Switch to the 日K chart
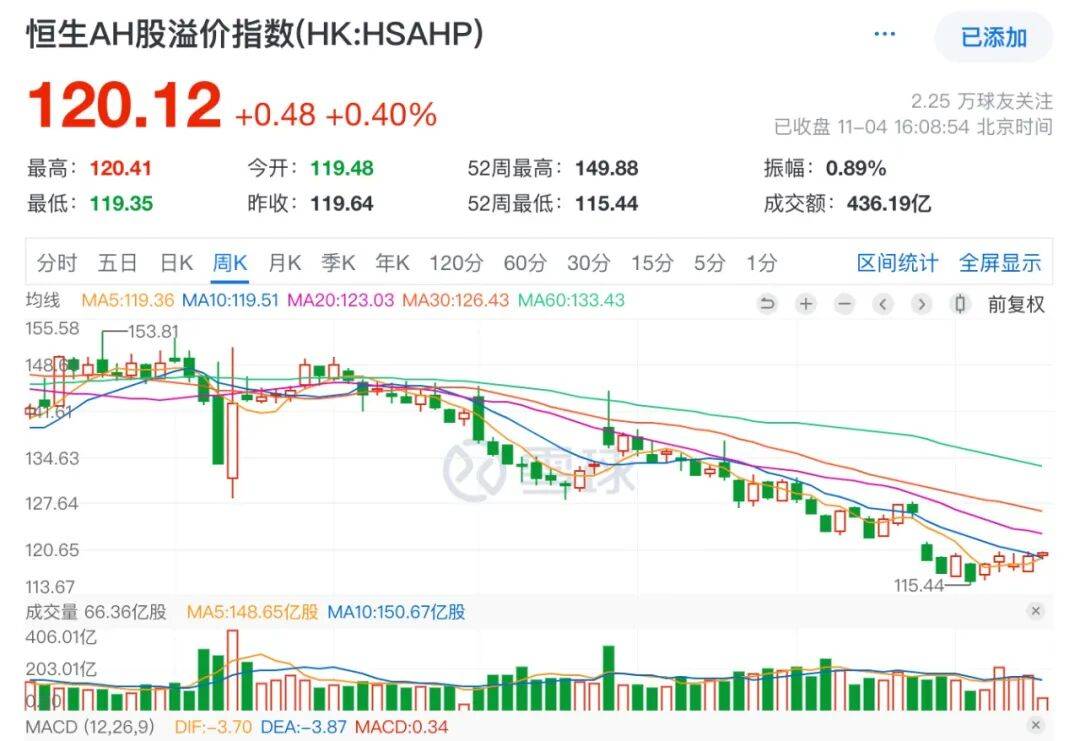 176,262
